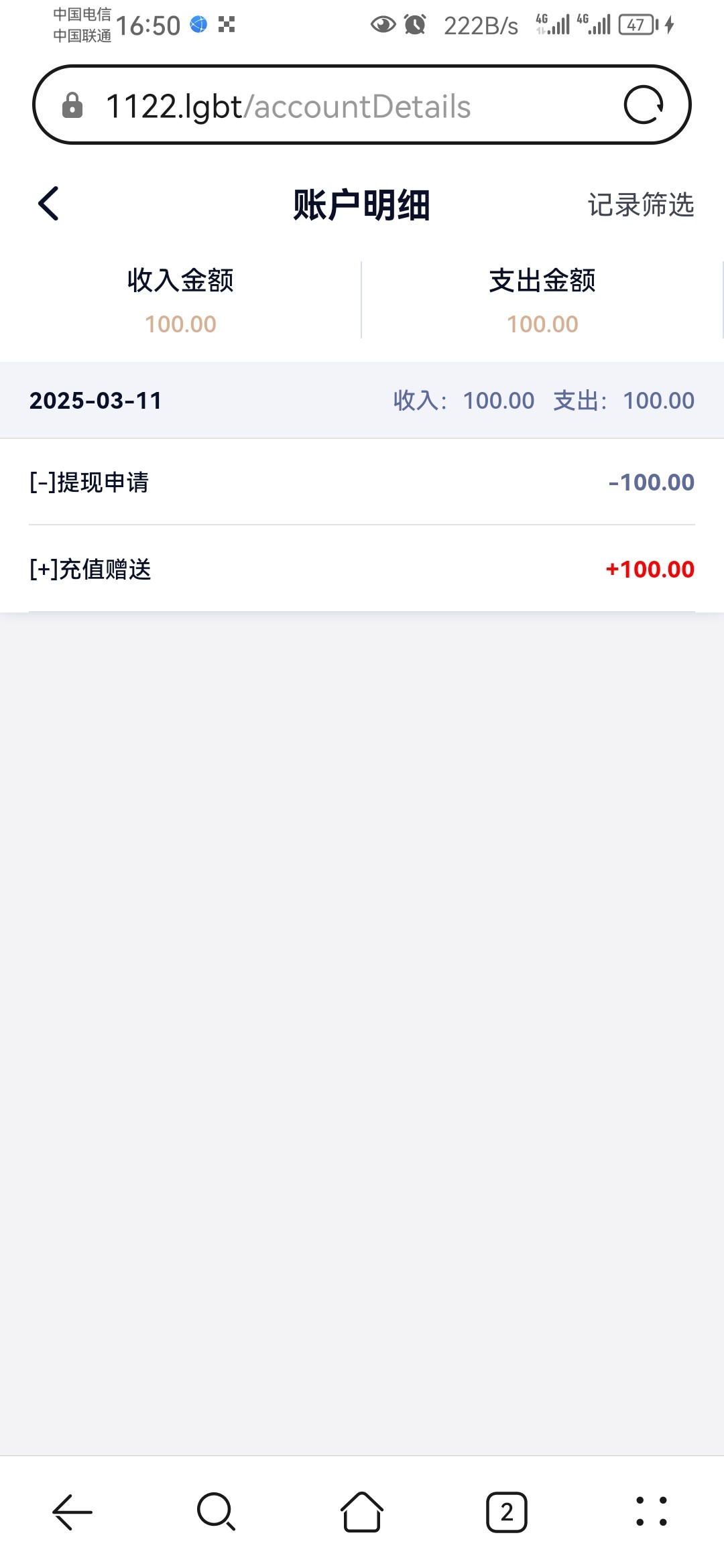The width and height of the screenshot is (724, 1568).
Task: Open the tab switcher showing 2 tabs
Action: click(507, 1512)
